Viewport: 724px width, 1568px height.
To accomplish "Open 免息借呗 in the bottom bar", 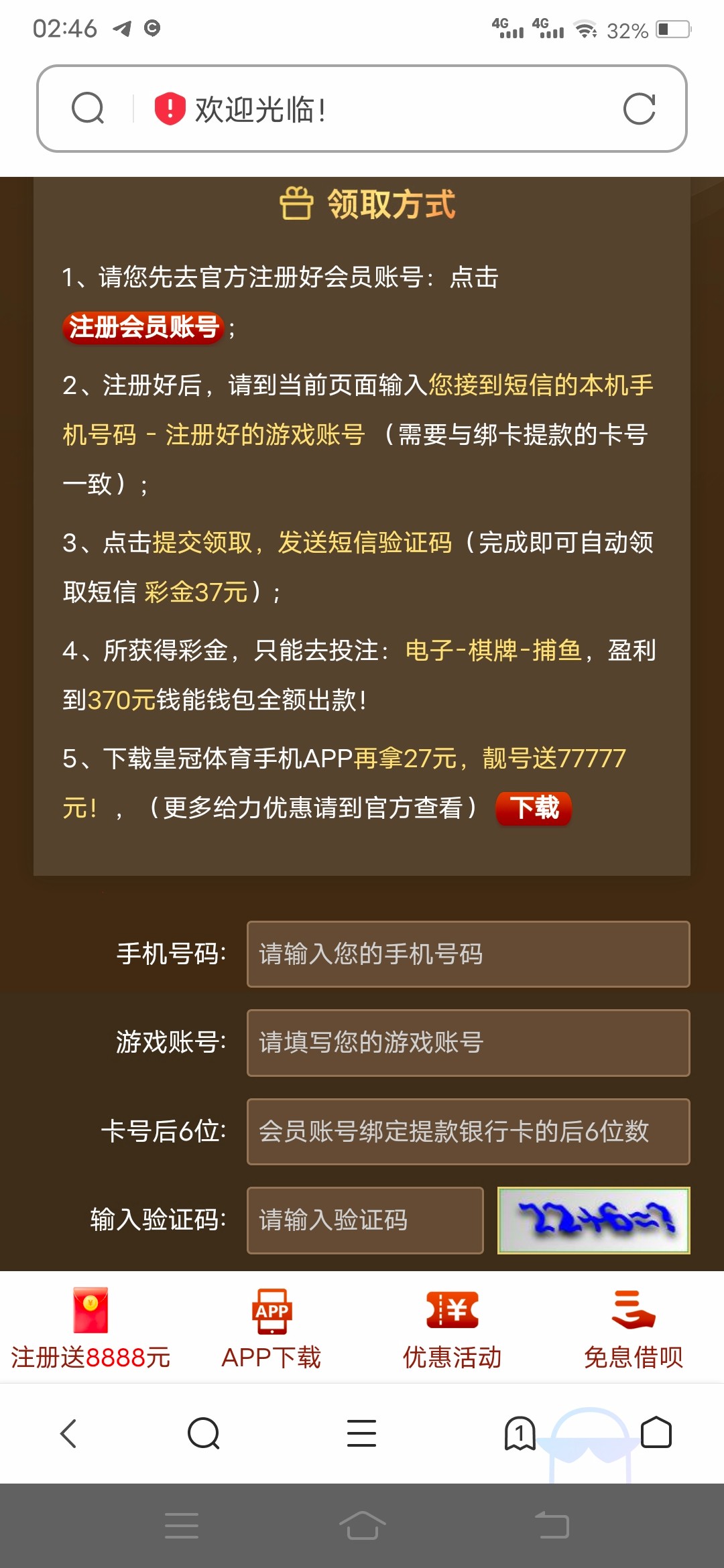I will pos(633,1328).
